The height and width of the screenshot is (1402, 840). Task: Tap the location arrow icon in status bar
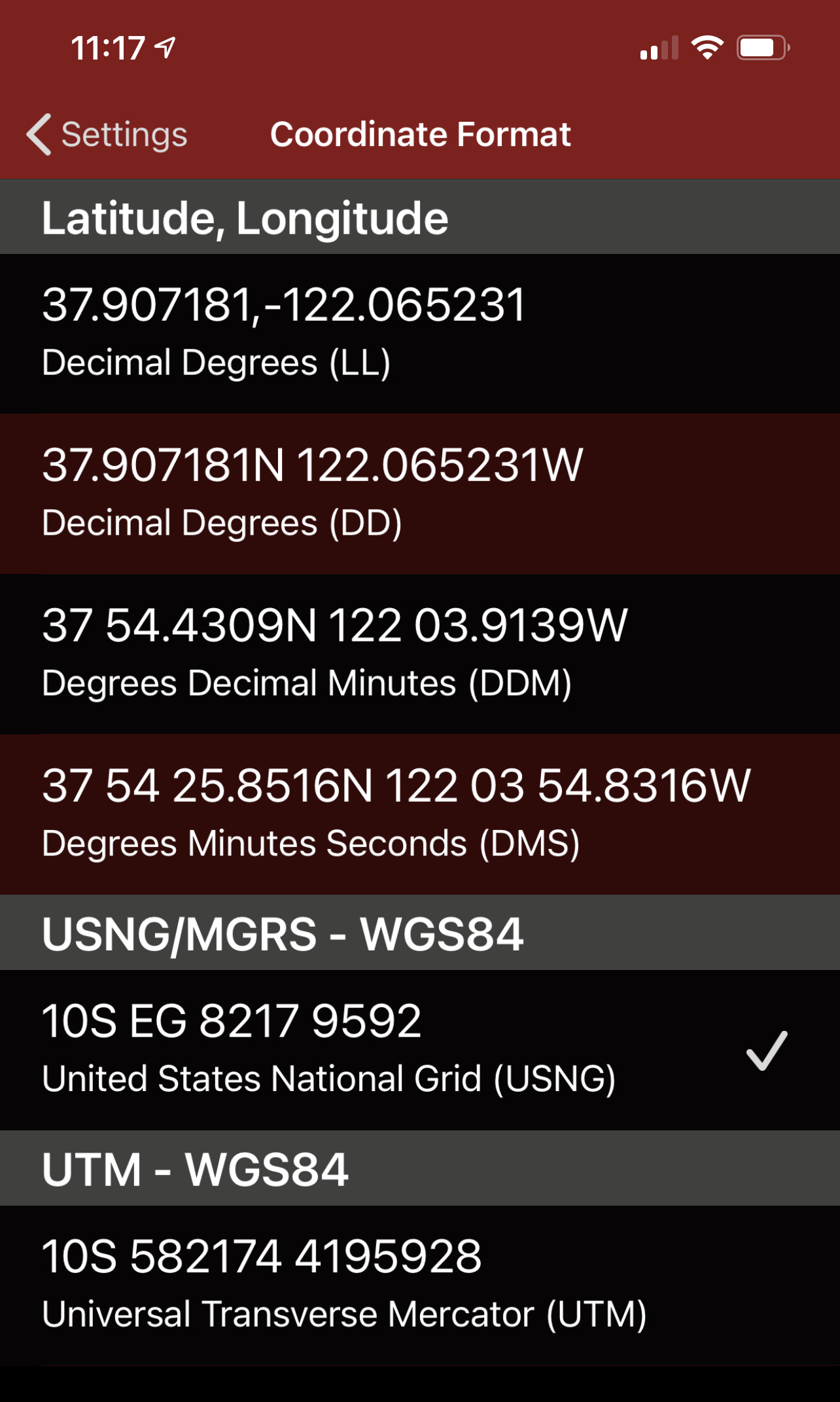[164, 48]
